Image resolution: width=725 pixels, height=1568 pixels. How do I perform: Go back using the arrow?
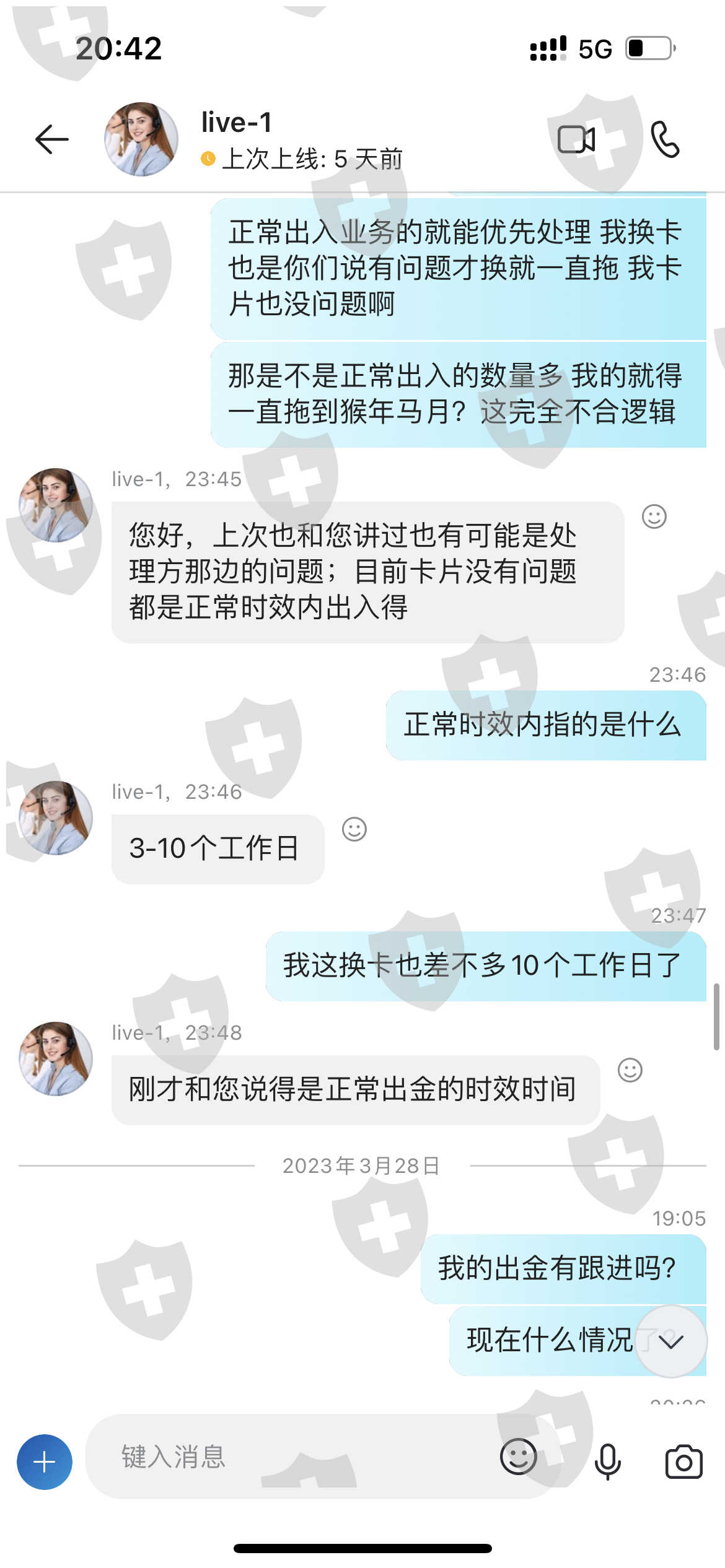[x=52, y=139]
